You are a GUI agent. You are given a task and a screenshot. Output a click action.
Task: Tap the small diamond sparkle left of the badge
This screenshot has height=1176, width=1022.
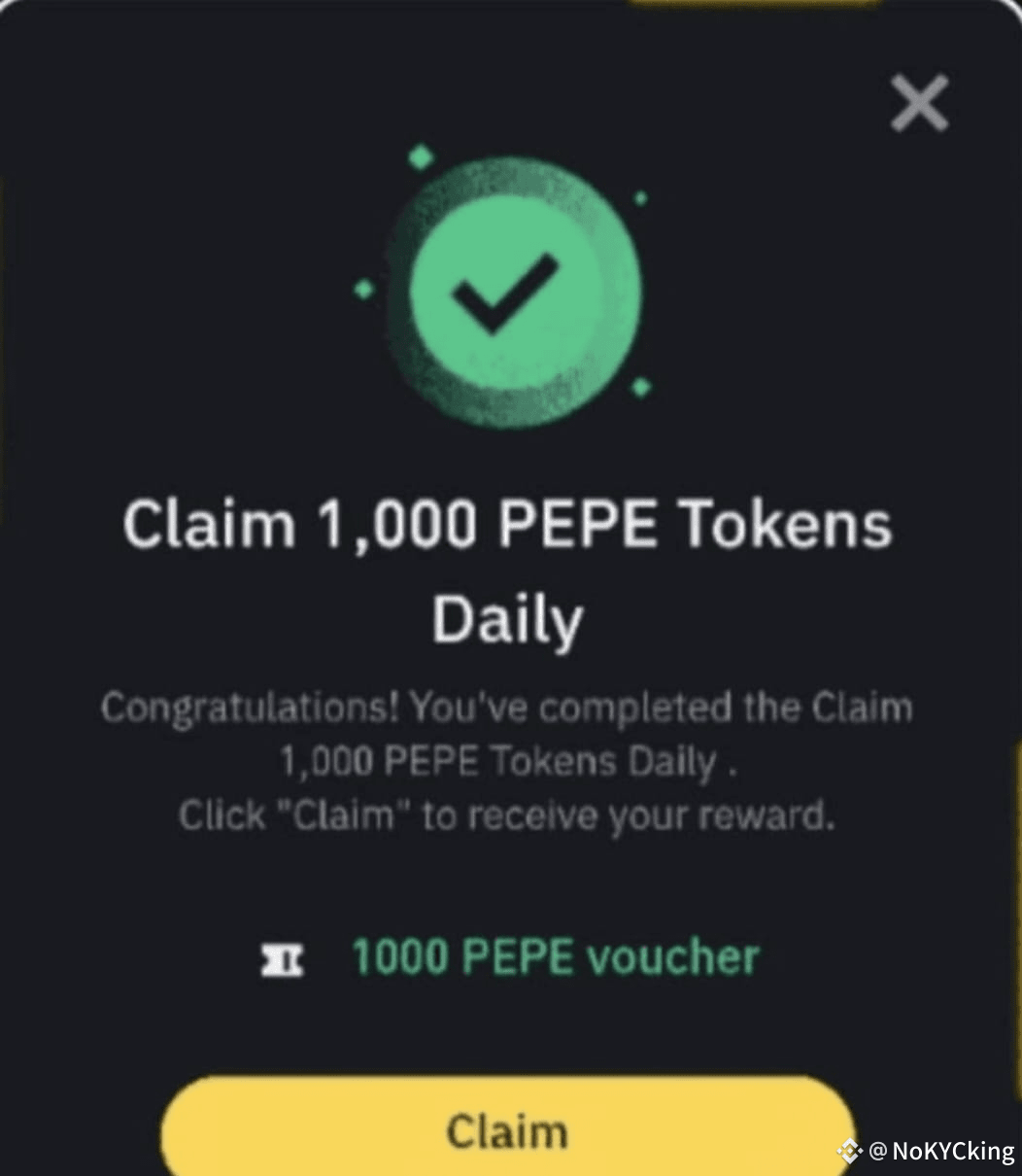tap(364, 289)
